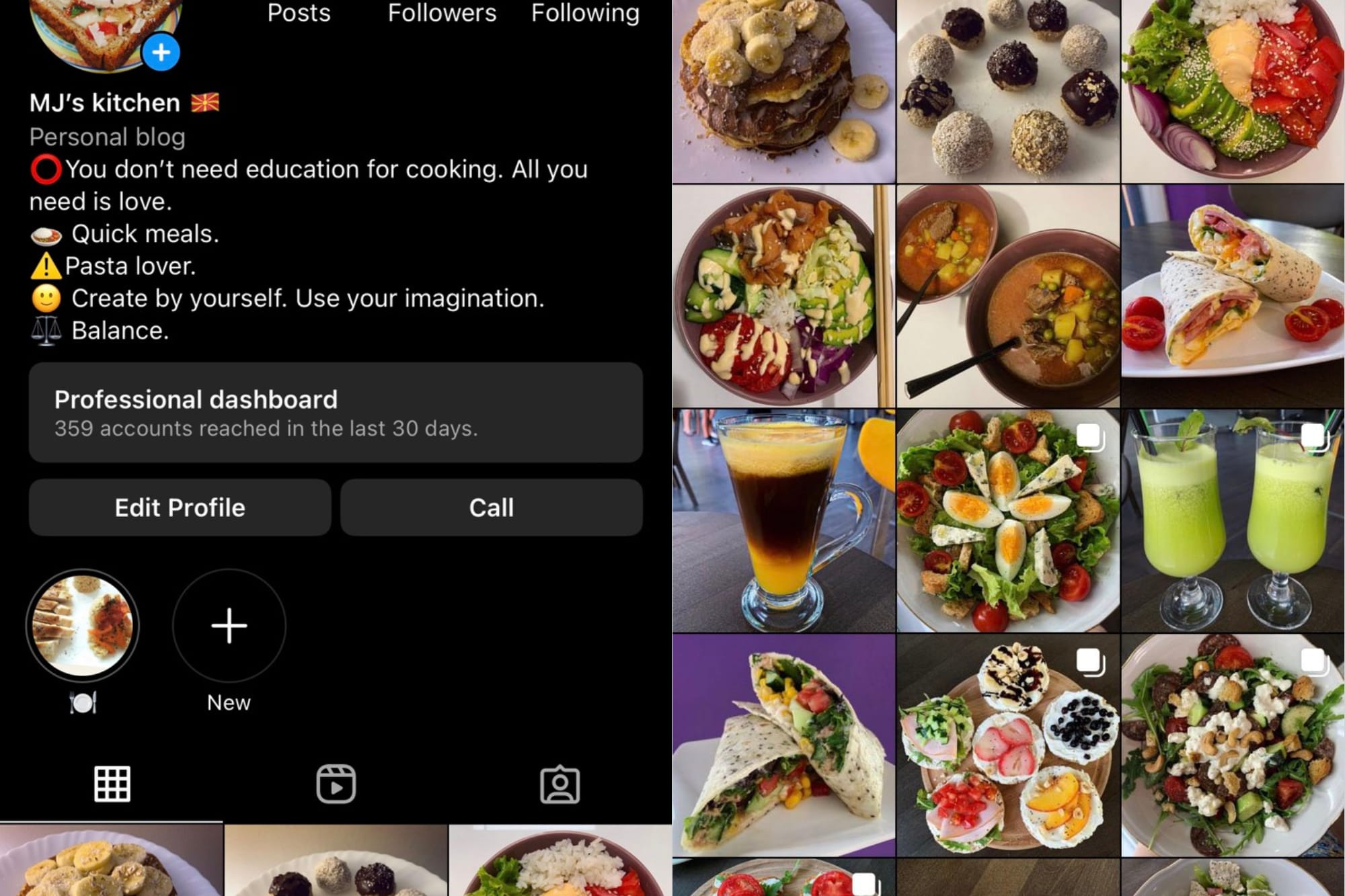Open the two soup bowls post
Image resolution: width=1345 pixels, height=896 pixels.
coord(1007,296)
